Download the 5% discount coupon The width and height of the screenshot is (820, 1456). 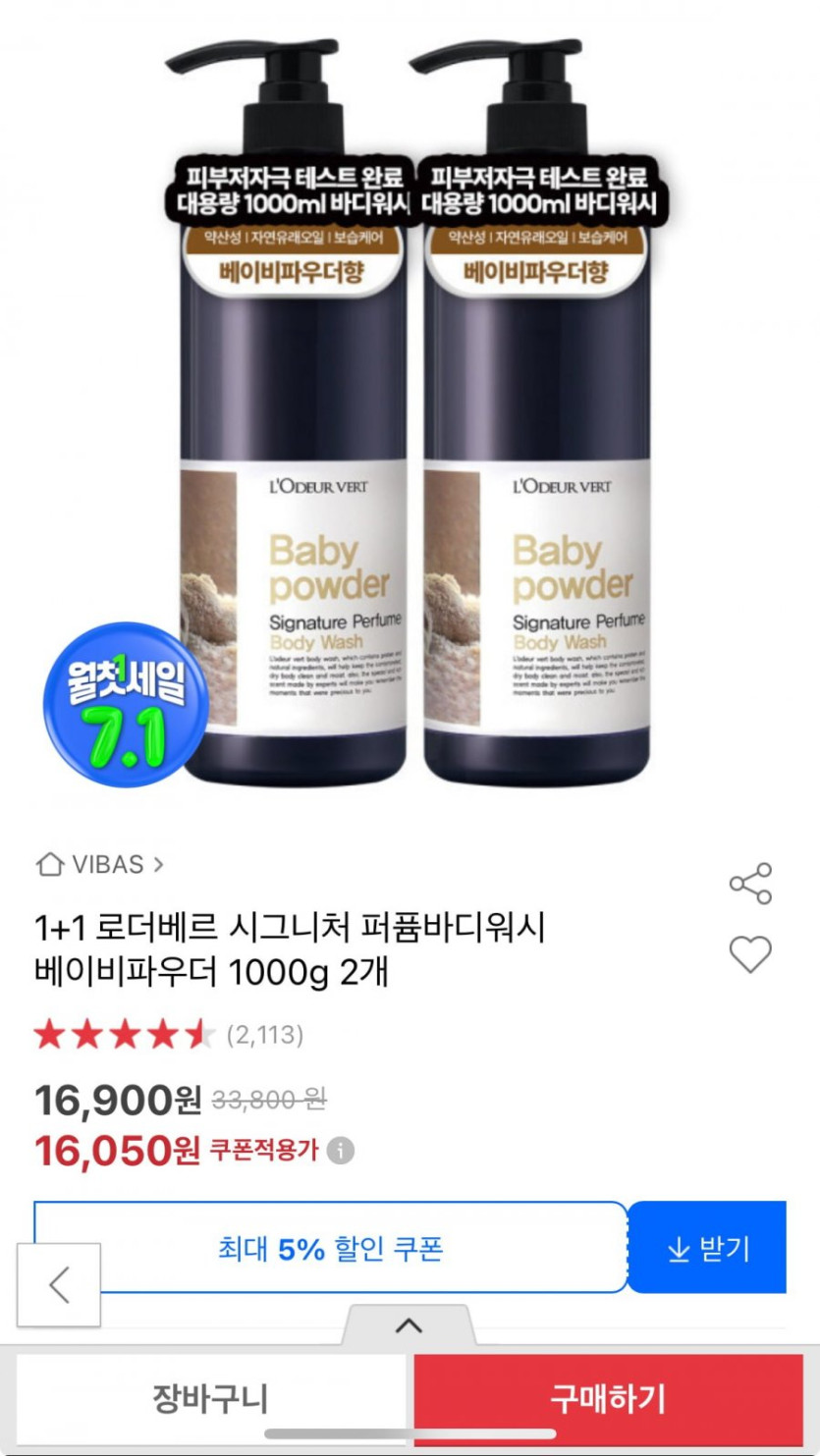(707, 1248)
